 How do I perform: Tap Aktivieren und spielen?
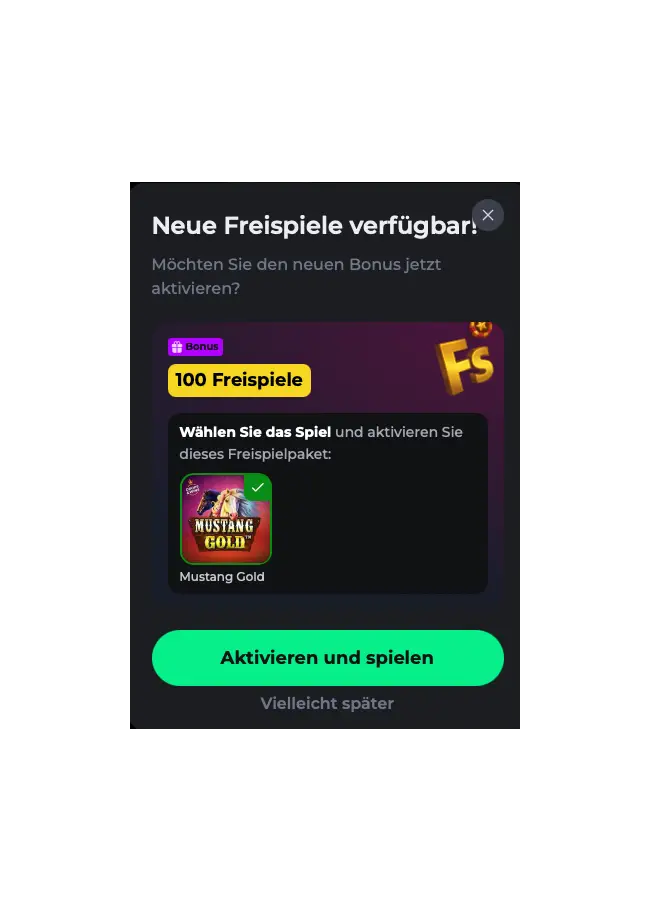point(327,658)
